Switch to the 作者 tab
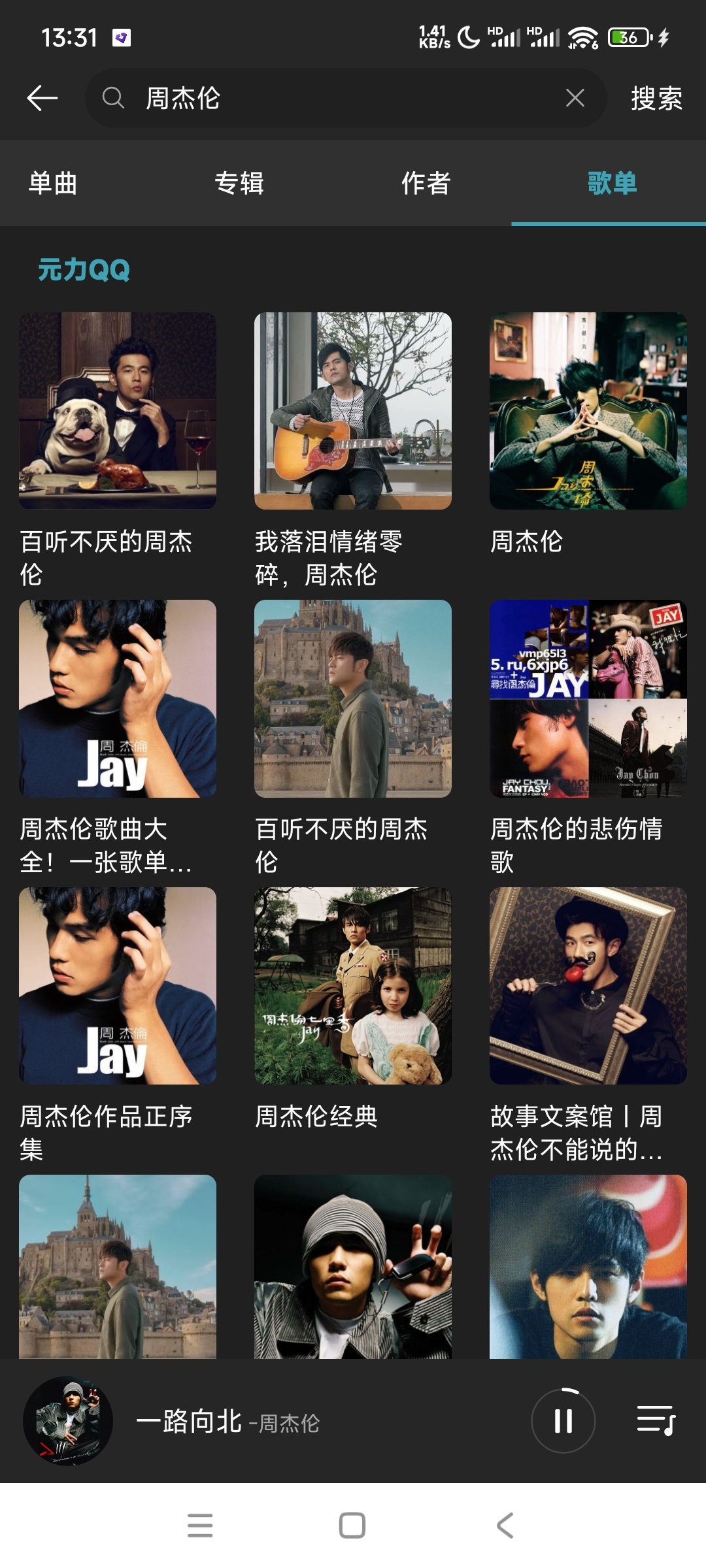Image resolution: width=706 pixels, height=1568 pixels. 426,183
